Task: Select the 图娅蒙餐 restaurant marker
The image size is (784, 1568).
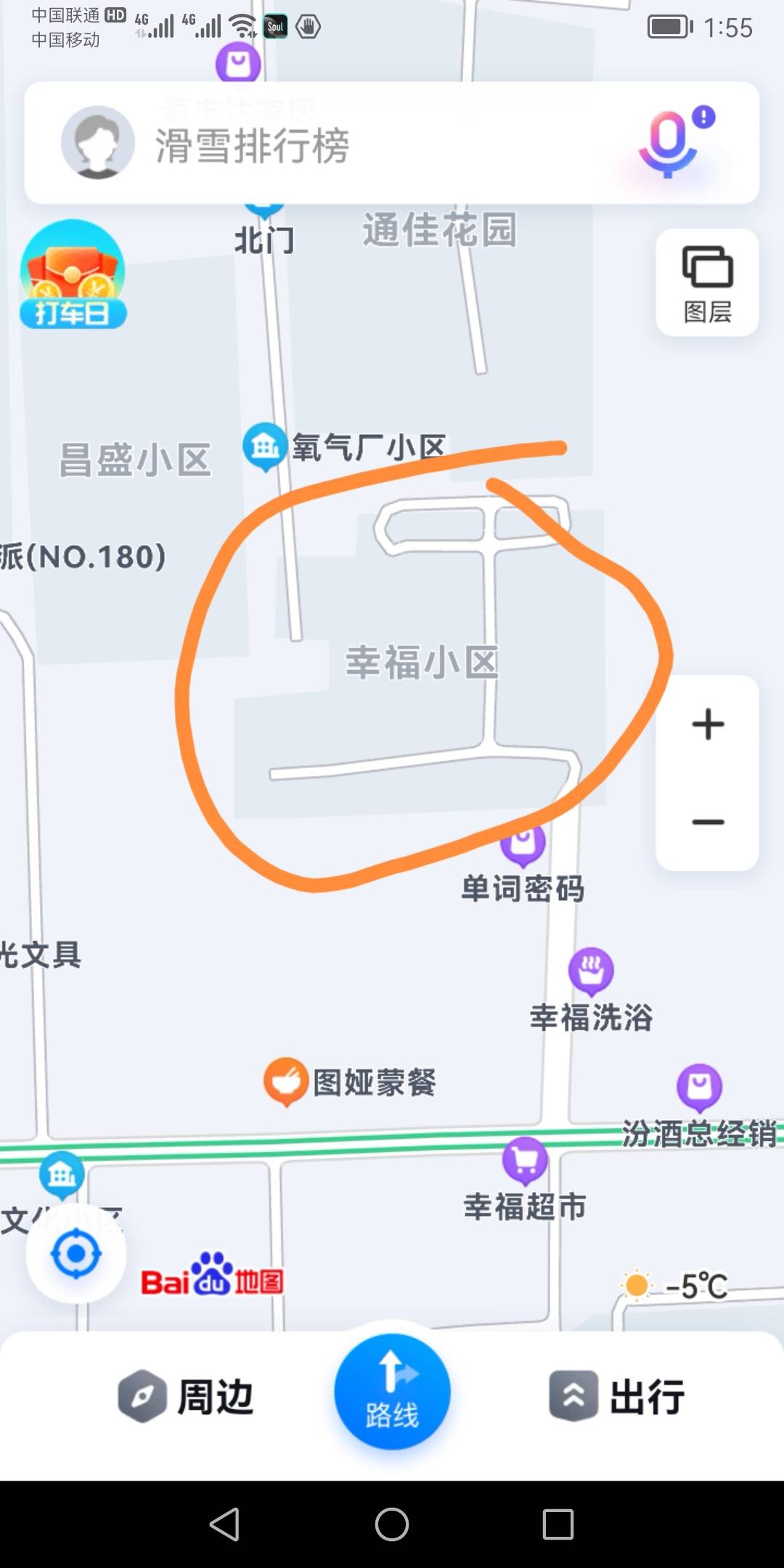Action: pyautogui.click(x=285, y=1081)
